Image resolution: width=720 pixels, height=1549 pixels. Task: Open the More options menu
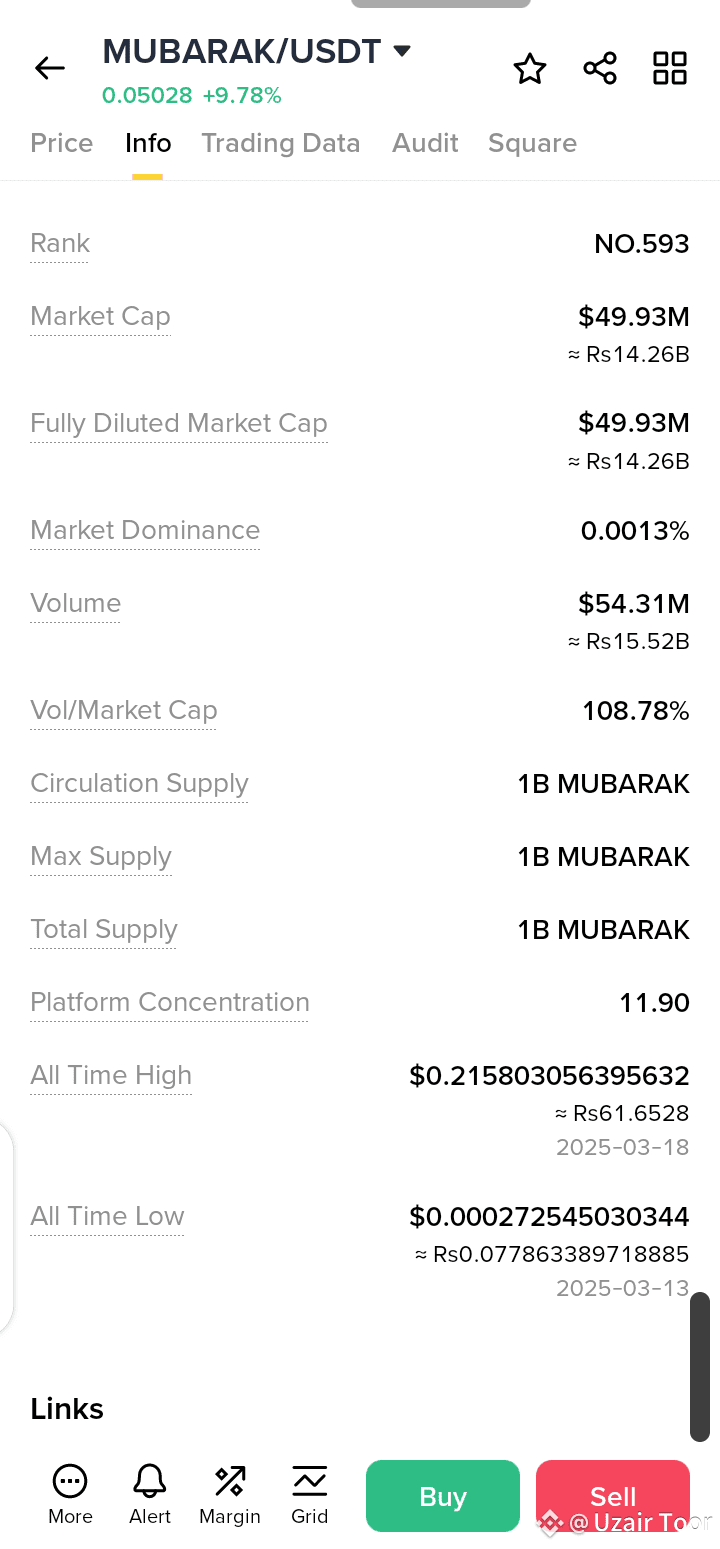(x=70, y=1495)
